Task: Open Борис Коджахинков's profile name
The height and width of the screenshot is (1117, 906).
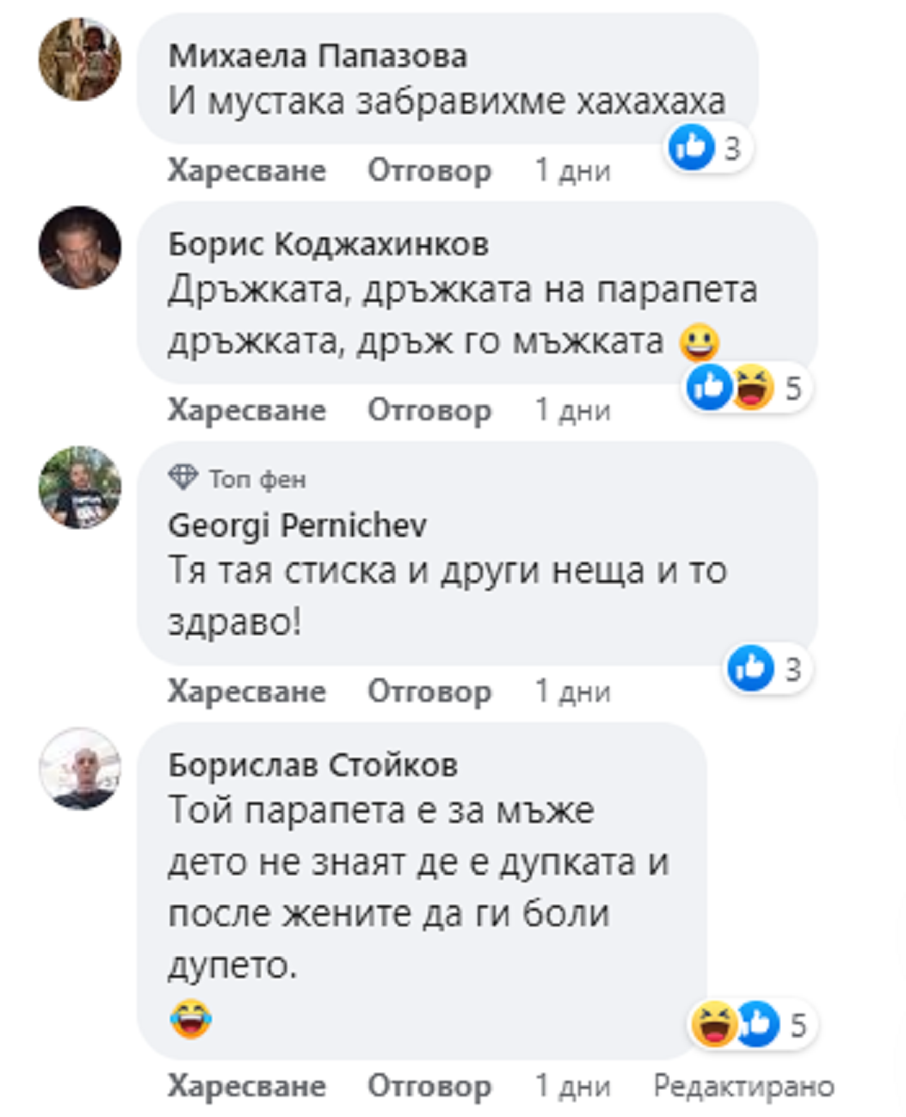Action: (x=329, y=244)
